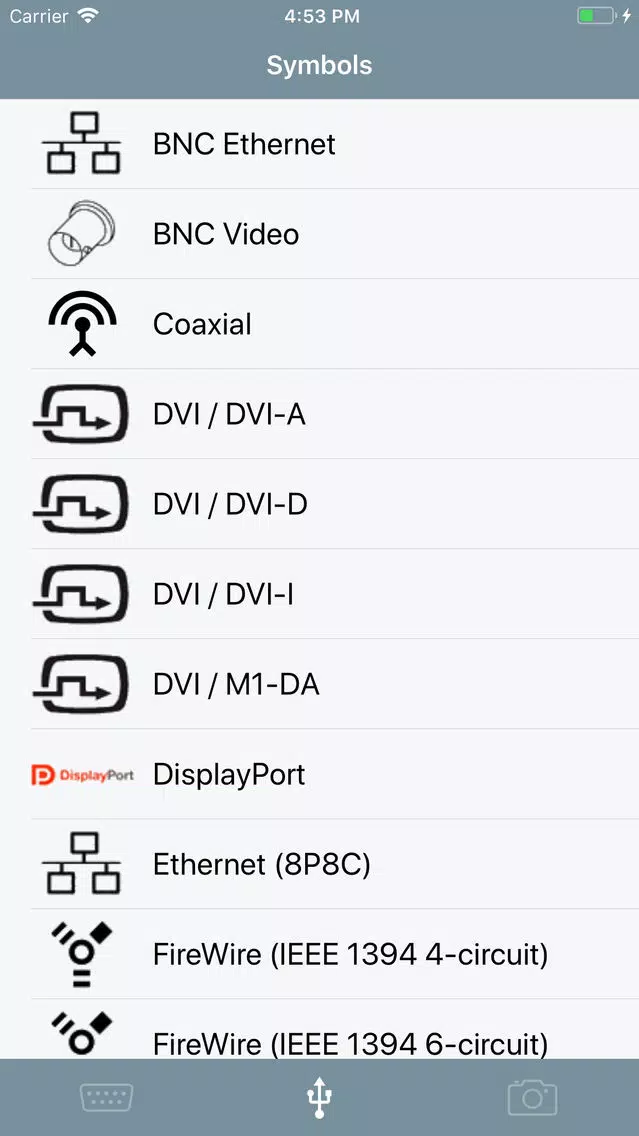
Task: Open the DisplayPort entry
Action: (320, 774)
